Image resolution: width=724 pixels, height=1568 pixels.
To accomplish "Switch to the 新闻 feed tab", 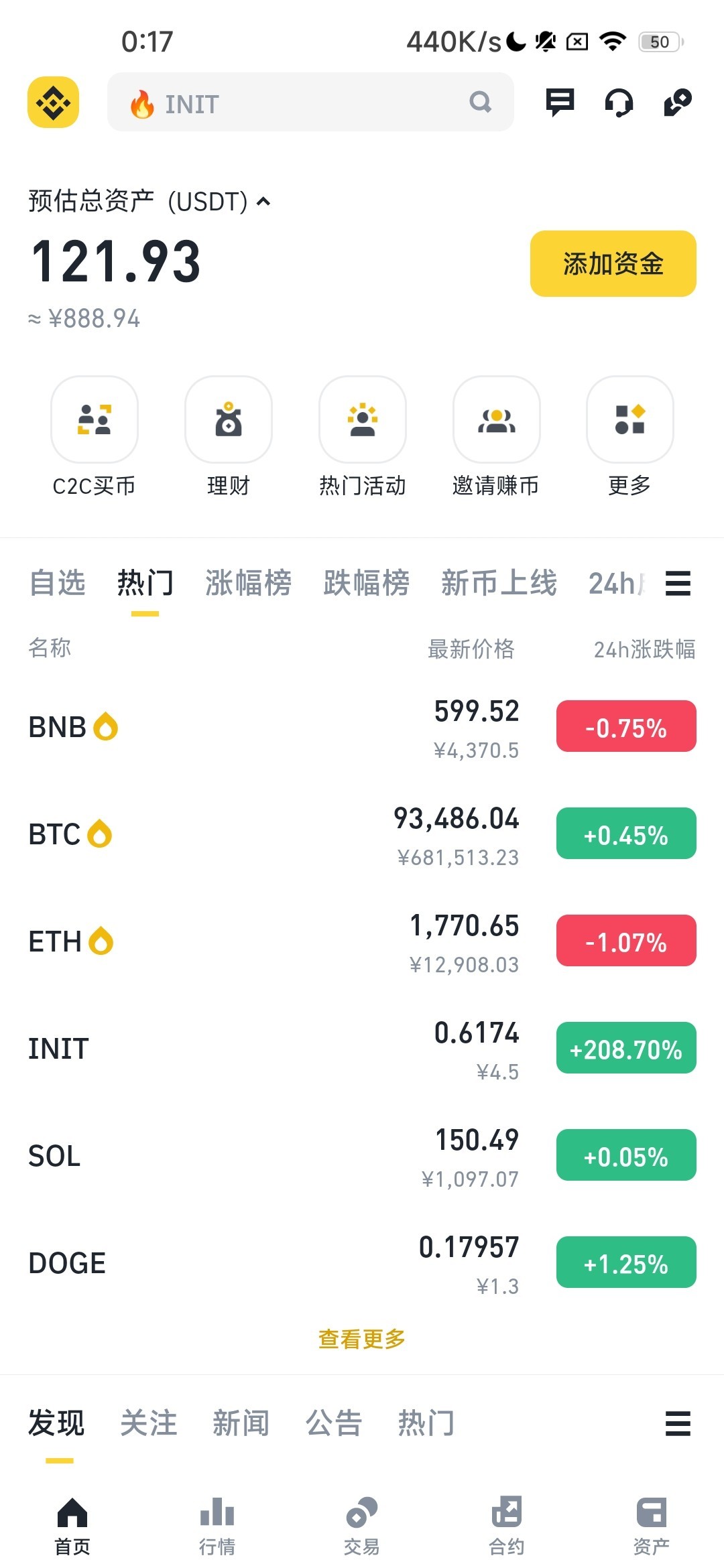I will [241, 1423].
